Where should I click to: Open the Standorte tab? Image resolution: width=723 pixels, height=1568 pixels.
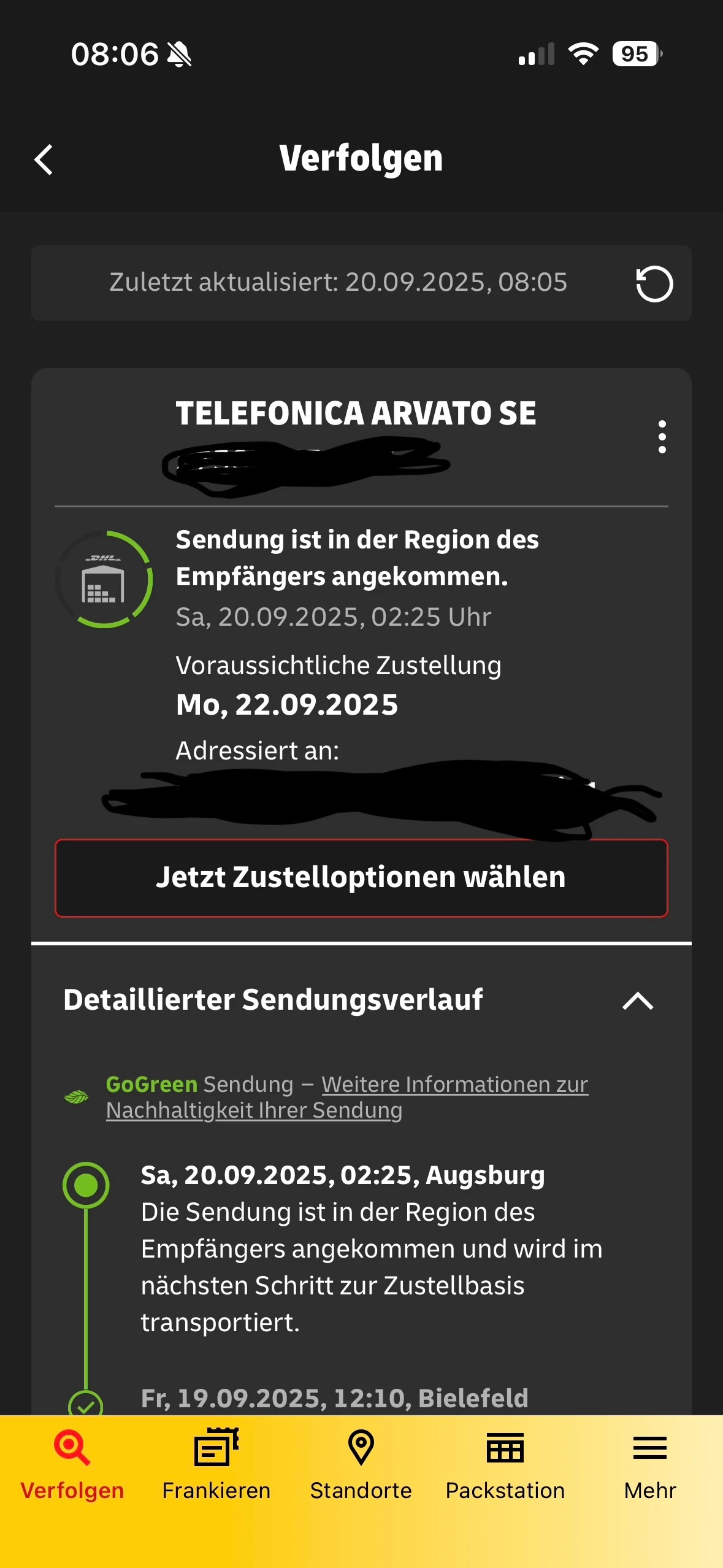pyautogui.click(x=361, y=1464)
